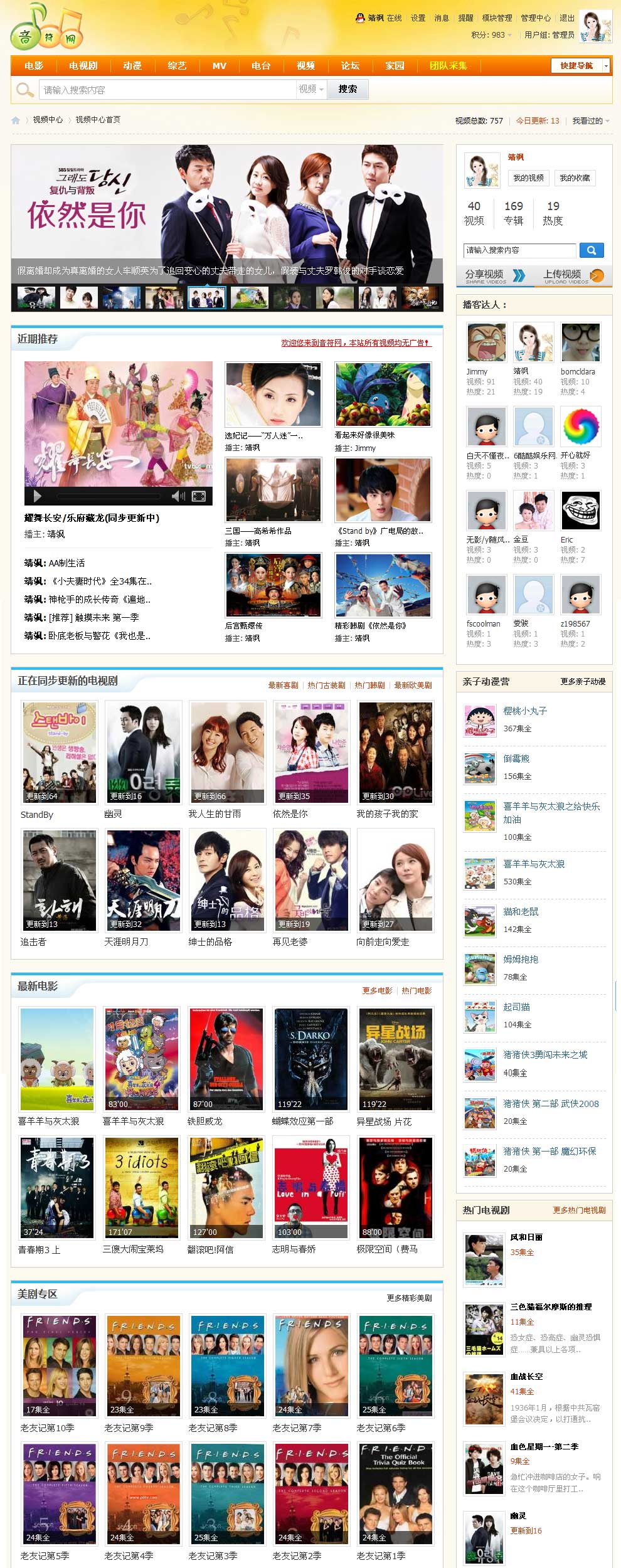The height and width of the screenshot is (1568, 621).
Task: Follow the 热门韩剧 filter link
Action: (x=369, y=686)
